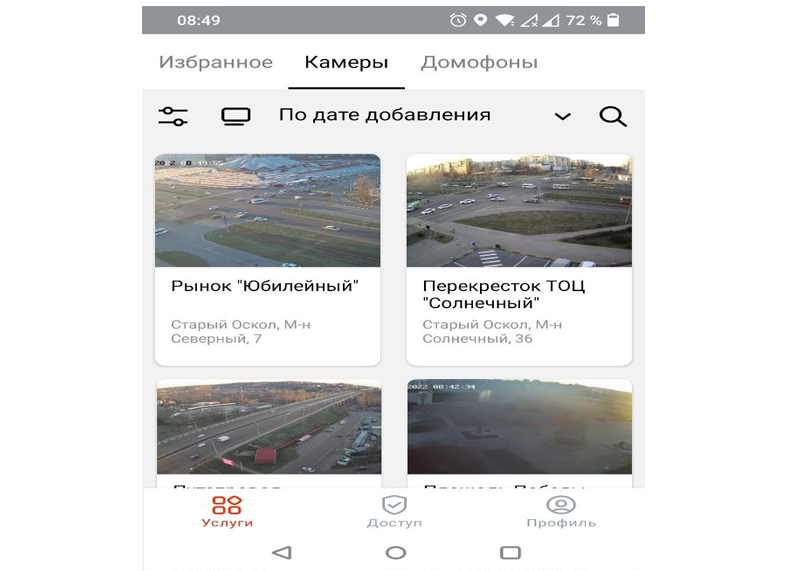This screenshot has width=787, height=571.
Task: Select the Камеры tab
Action: pos(346,62)
